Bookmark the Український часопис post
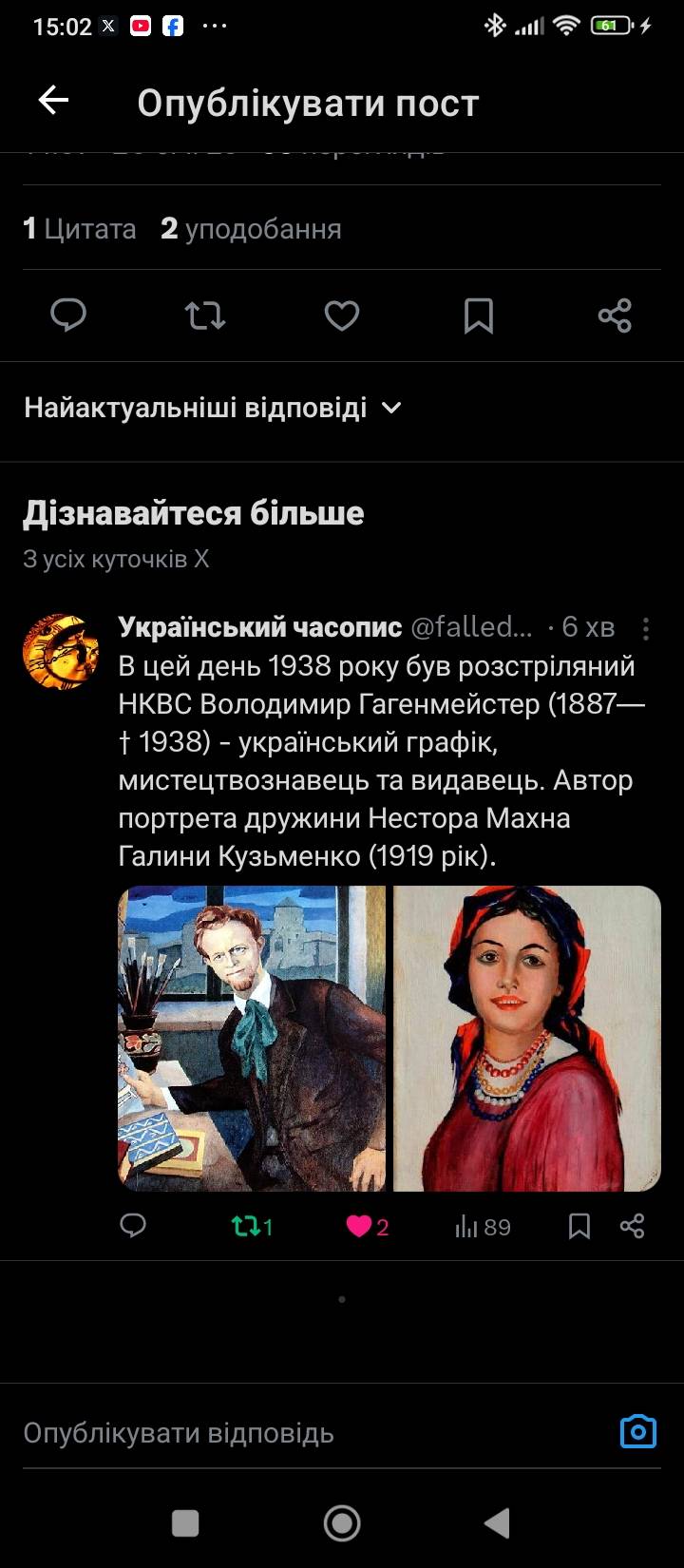684x1568 pixels. click(x=579, y=1226)
